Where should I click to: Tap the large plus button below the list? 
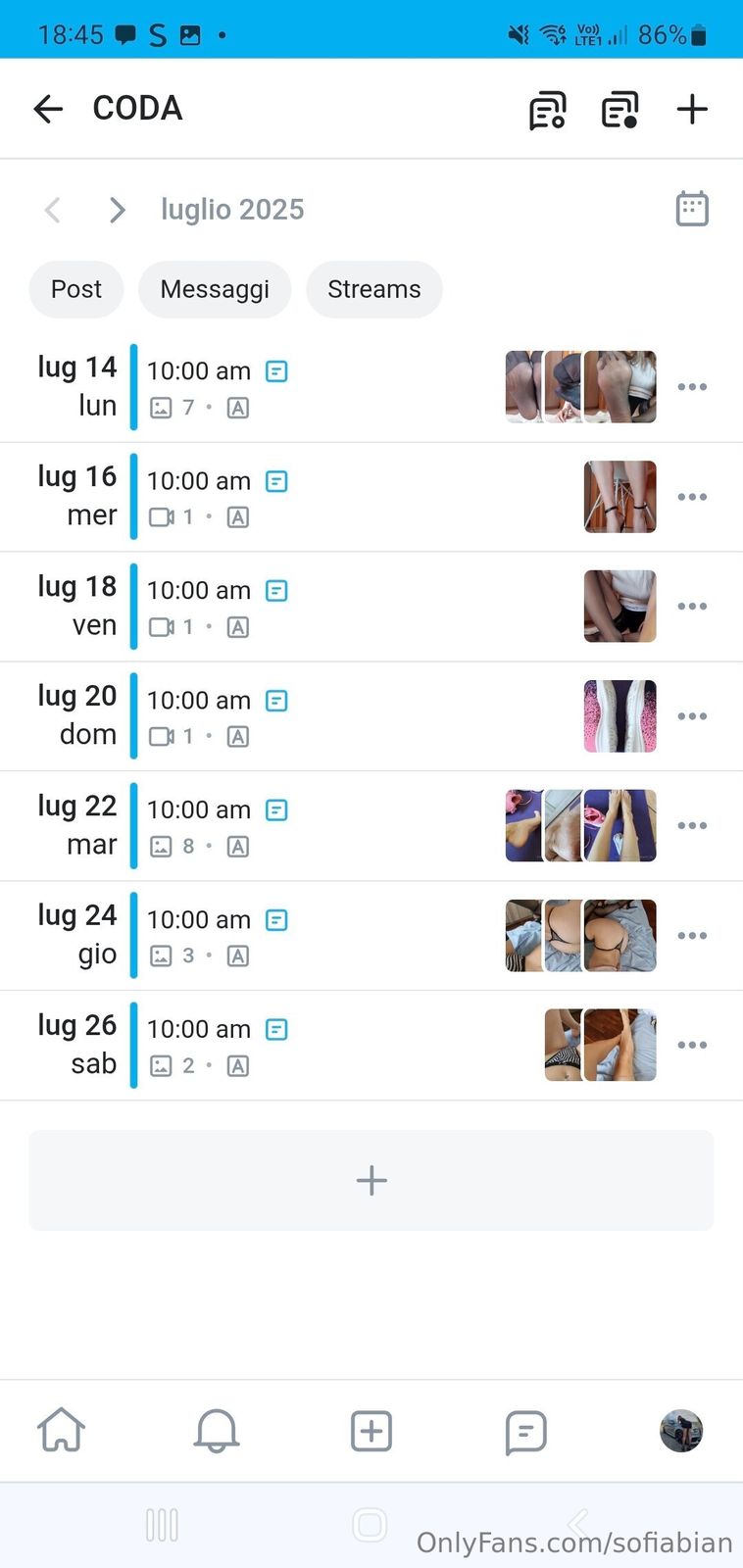click(x=371, y=1180)
